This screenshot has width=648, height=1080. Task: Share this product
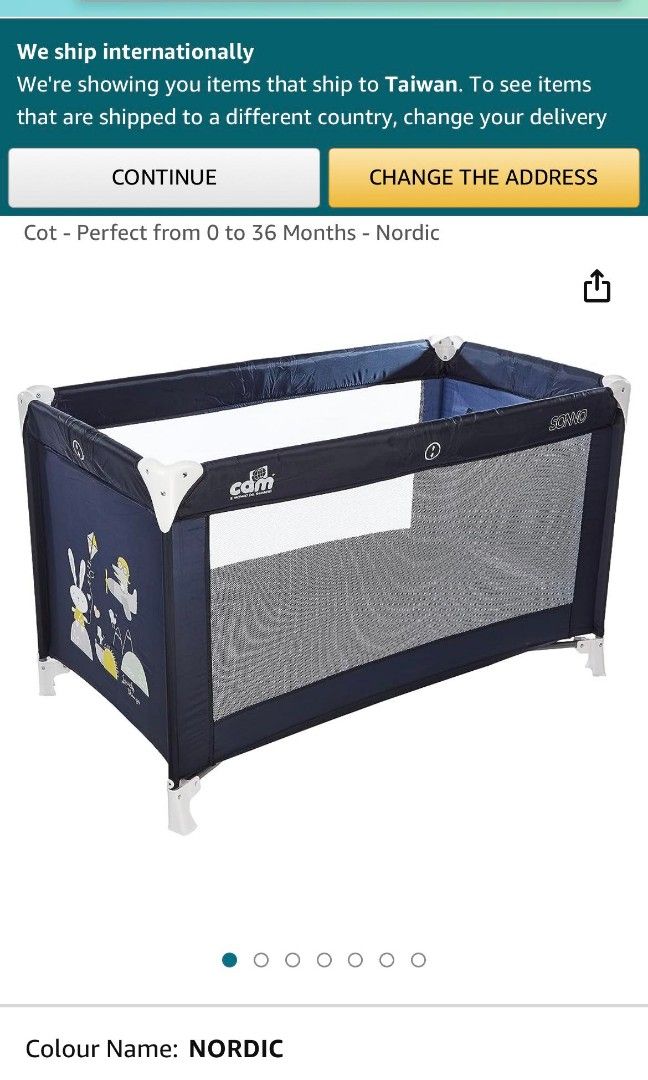tap(596, 286)
